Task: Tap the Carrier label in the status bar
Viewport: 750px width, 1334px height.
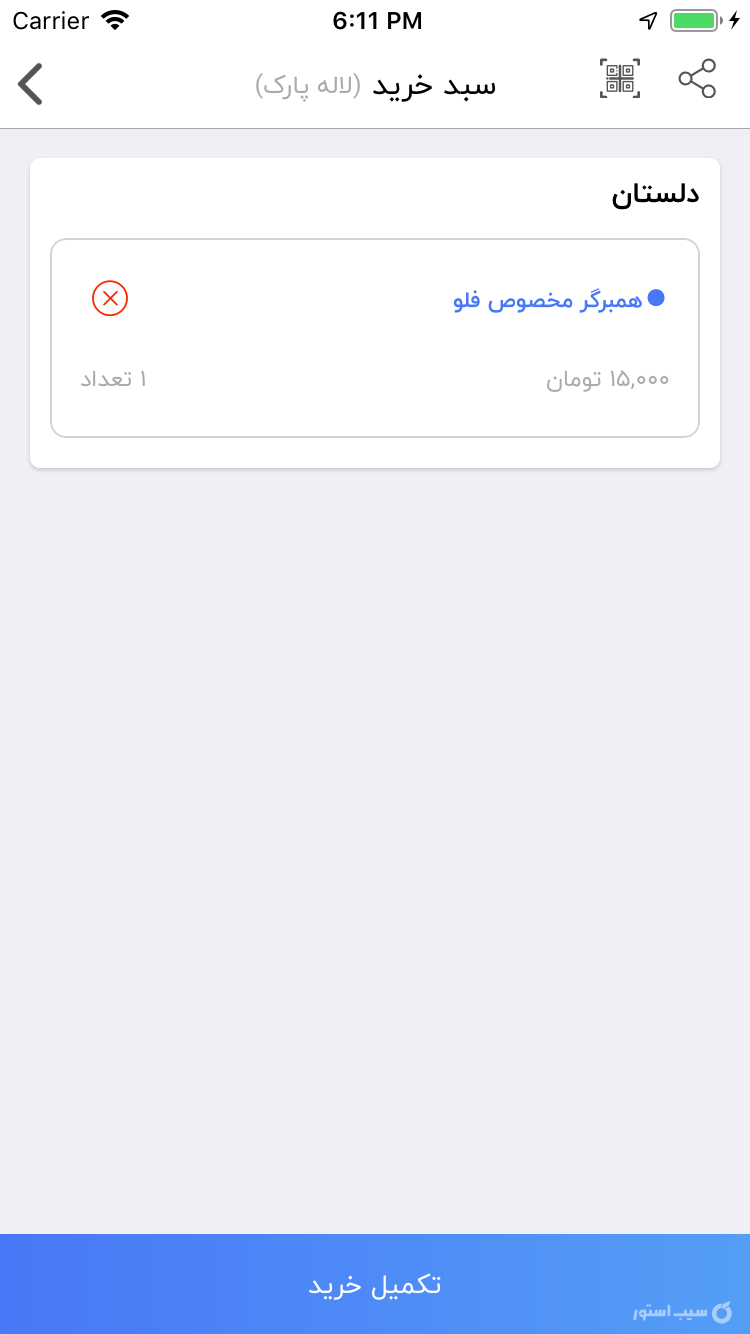Action: pos(48,18)
